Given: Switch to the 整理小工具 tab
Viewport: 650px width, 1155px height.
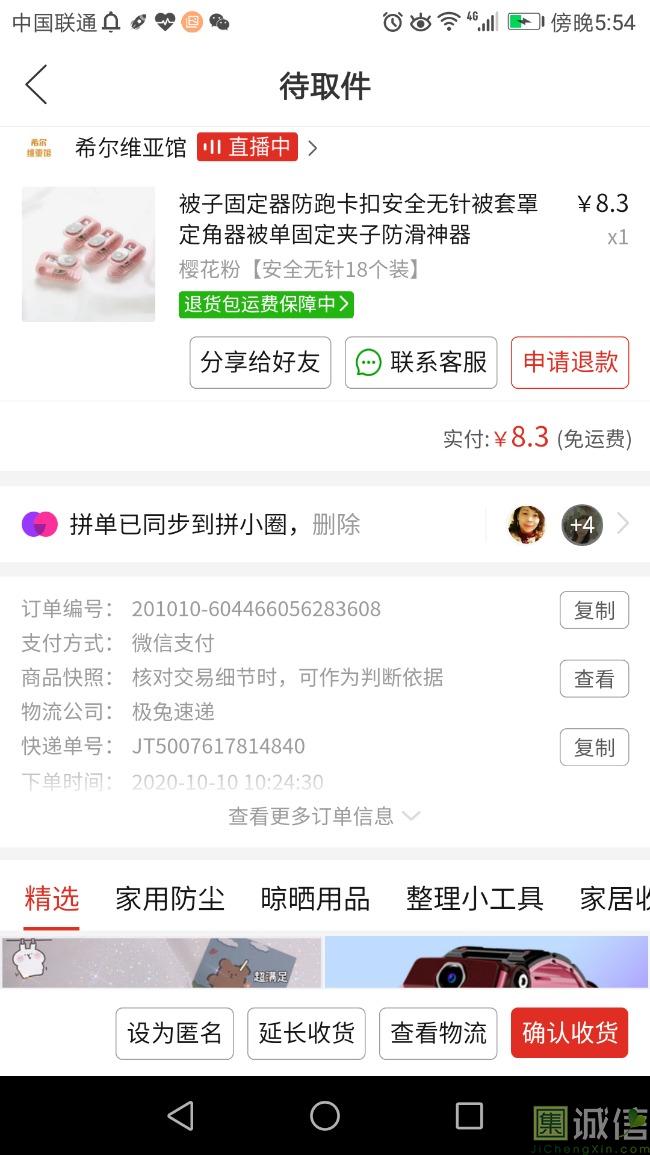Looking at the screenshot, I should [x=475, y=899].
